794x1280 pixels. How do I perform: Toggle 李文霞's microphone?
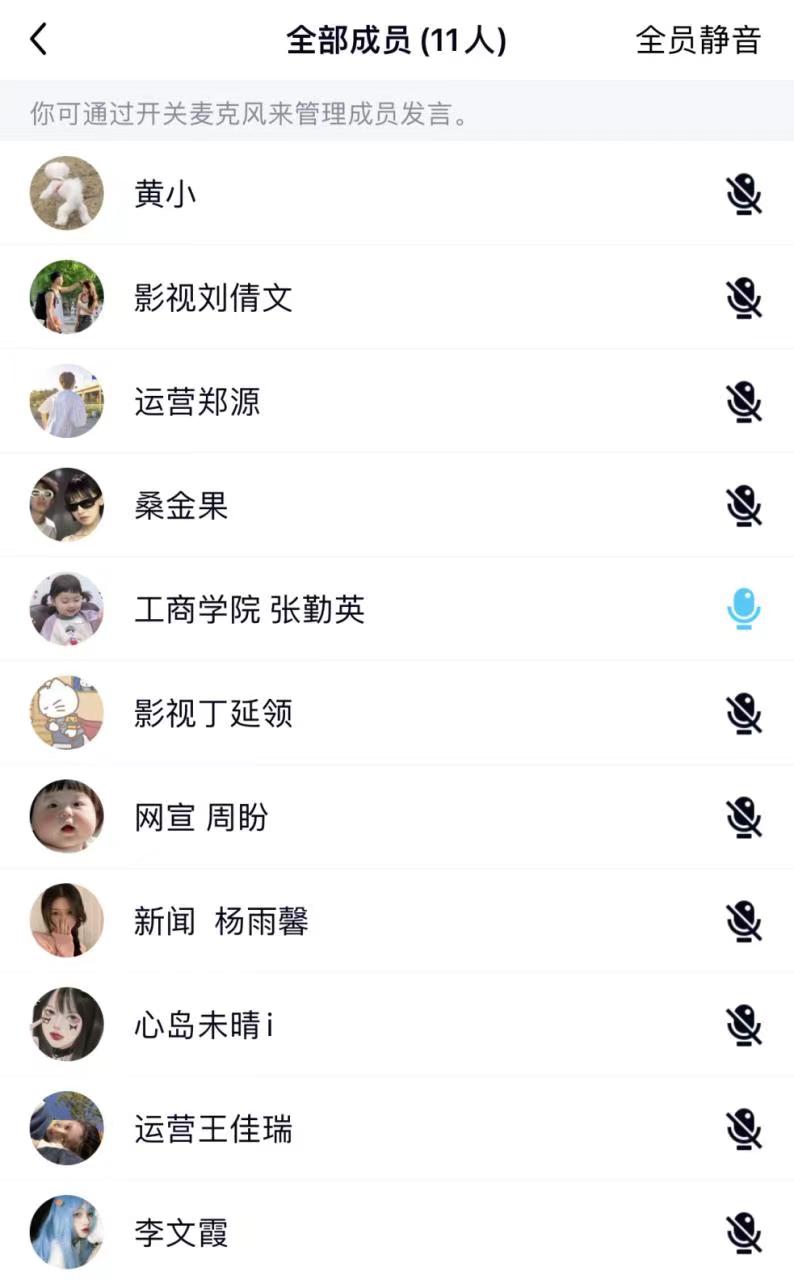(743, 1234)
